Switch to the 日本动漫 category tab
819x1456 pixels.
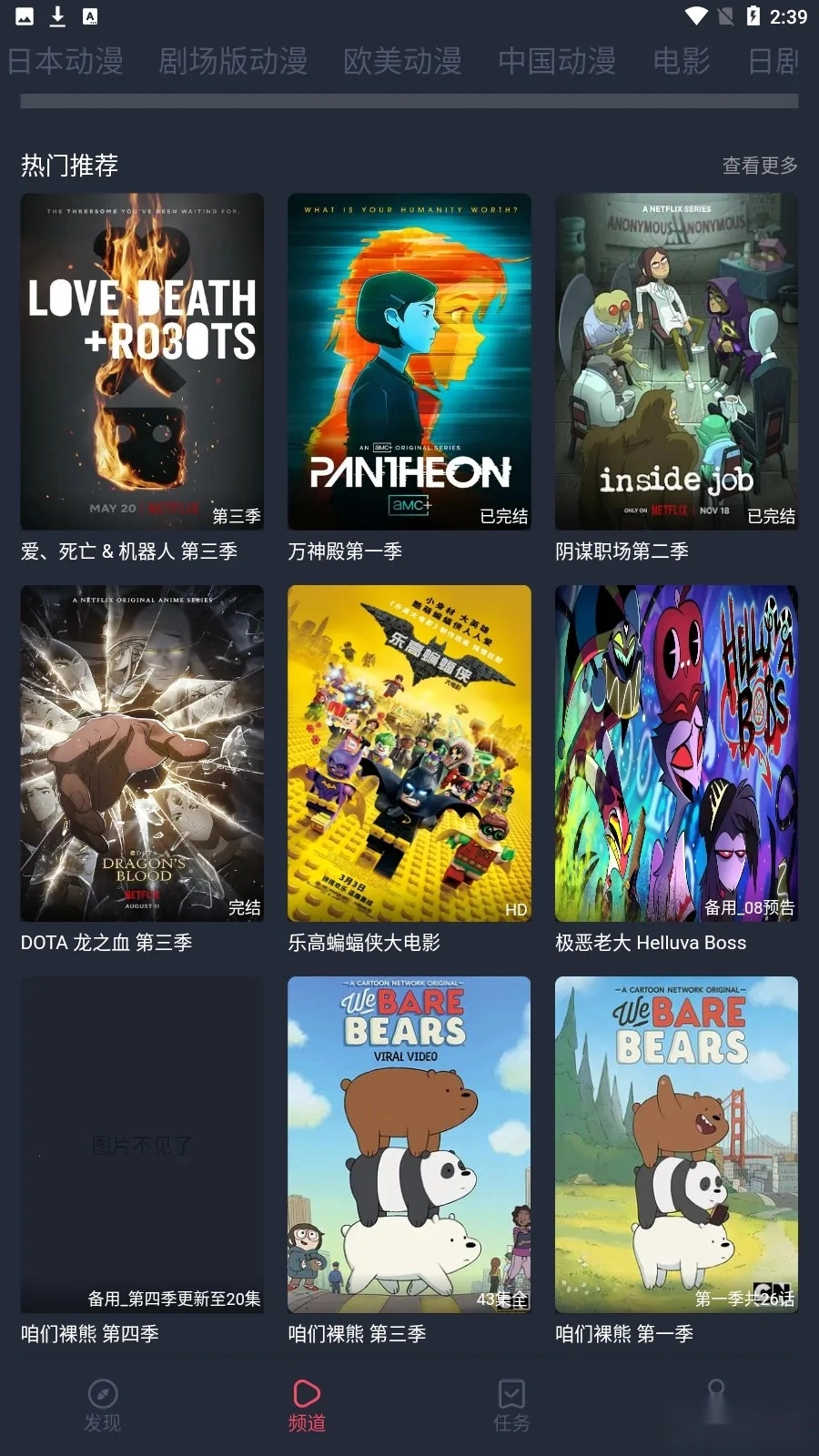66,61
